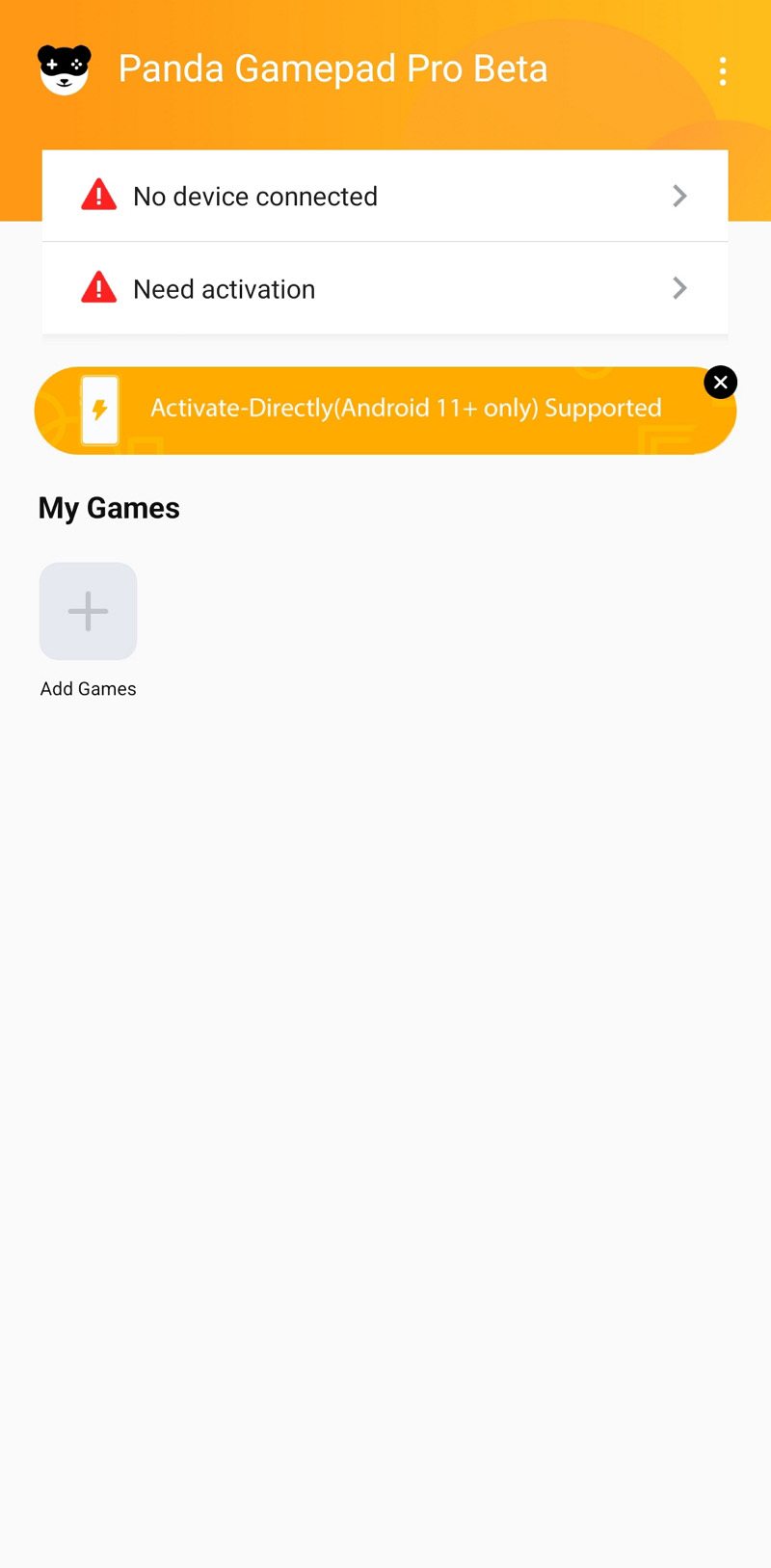
Task: Tap the Need activation alert row
Action: [385, 288]
